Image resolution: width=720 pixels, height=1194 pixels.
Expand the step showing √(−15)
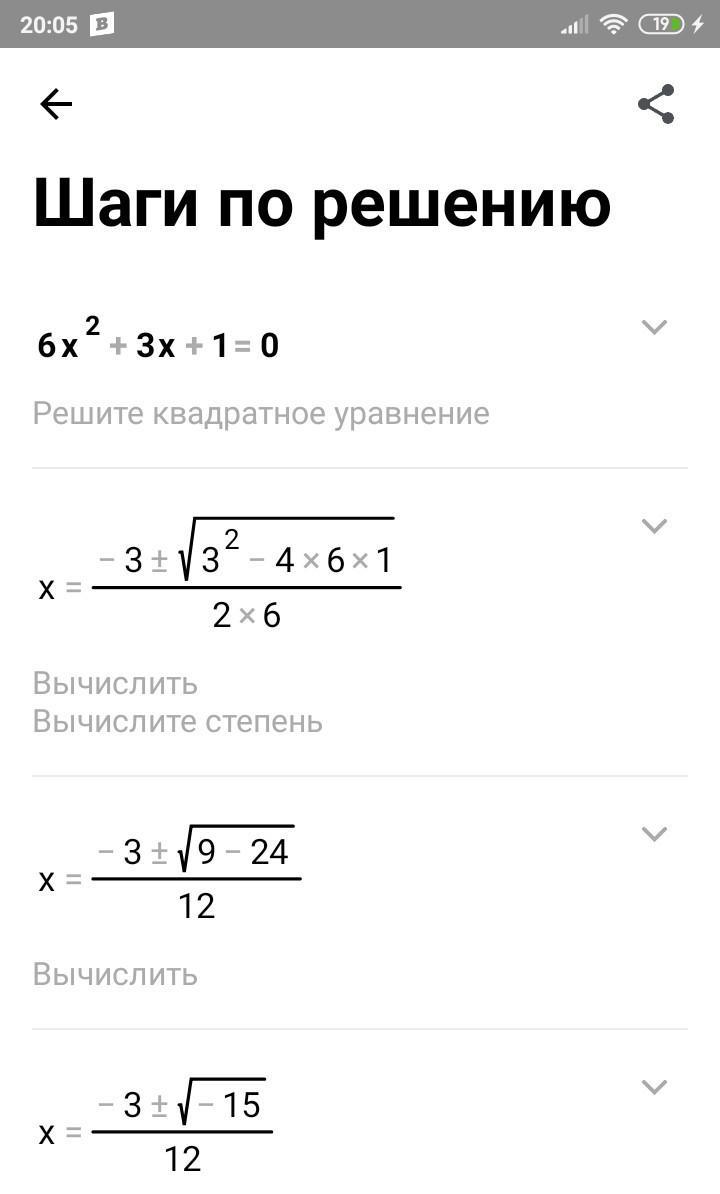click(x=655, y=1087)
